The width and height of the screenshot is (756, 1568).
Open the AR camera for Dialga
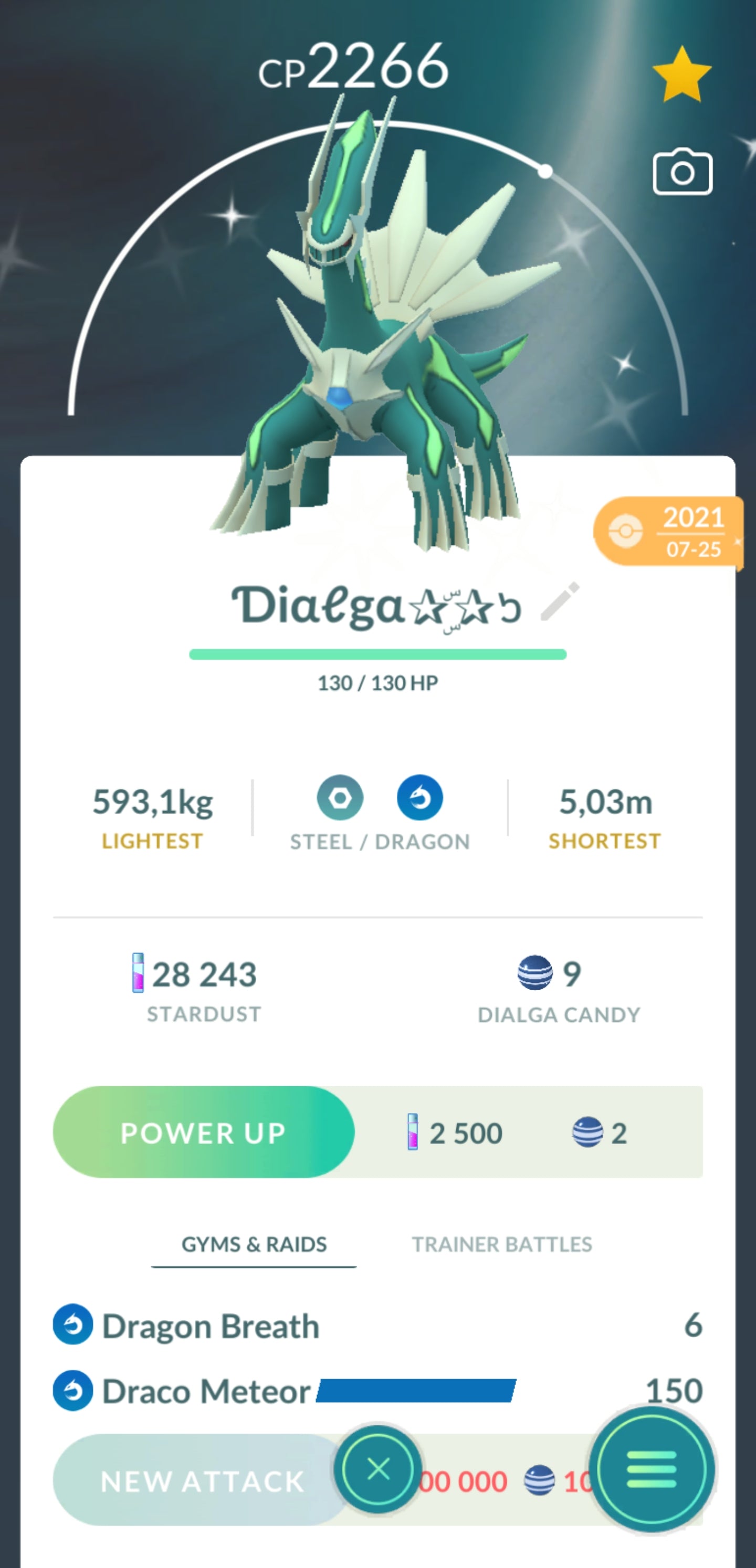[x=682, y=172]
